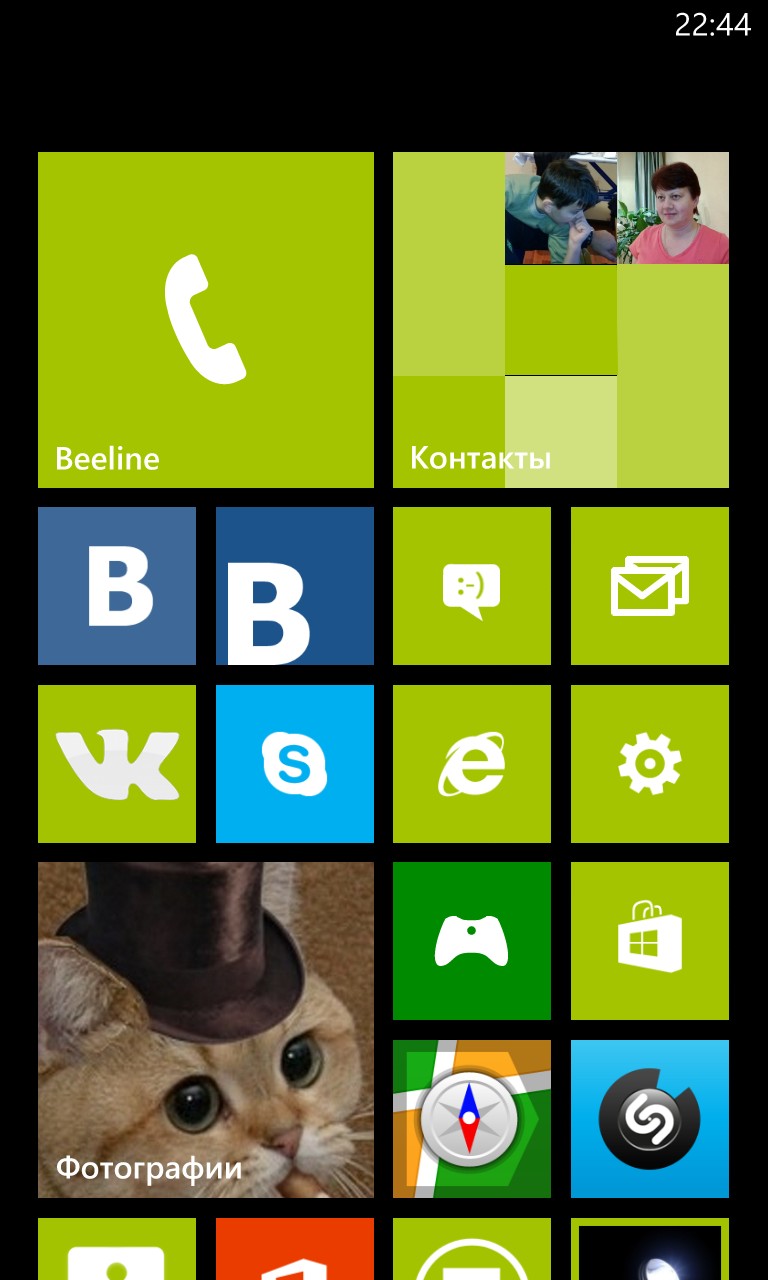
Task: Open the Xbox Games controller tile
Action: pos(472,941)
